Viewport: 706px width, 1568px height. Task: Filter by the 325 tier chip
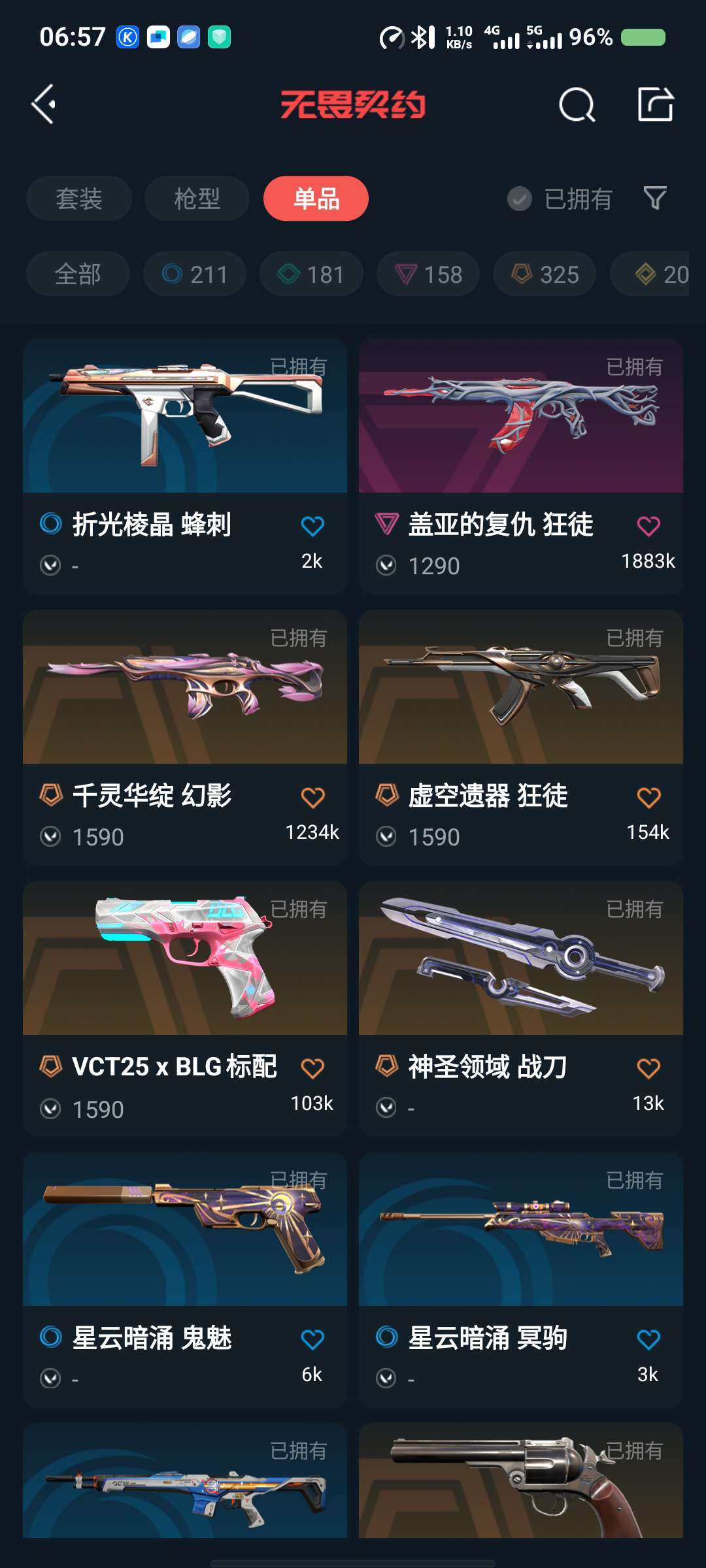(545, 274)
